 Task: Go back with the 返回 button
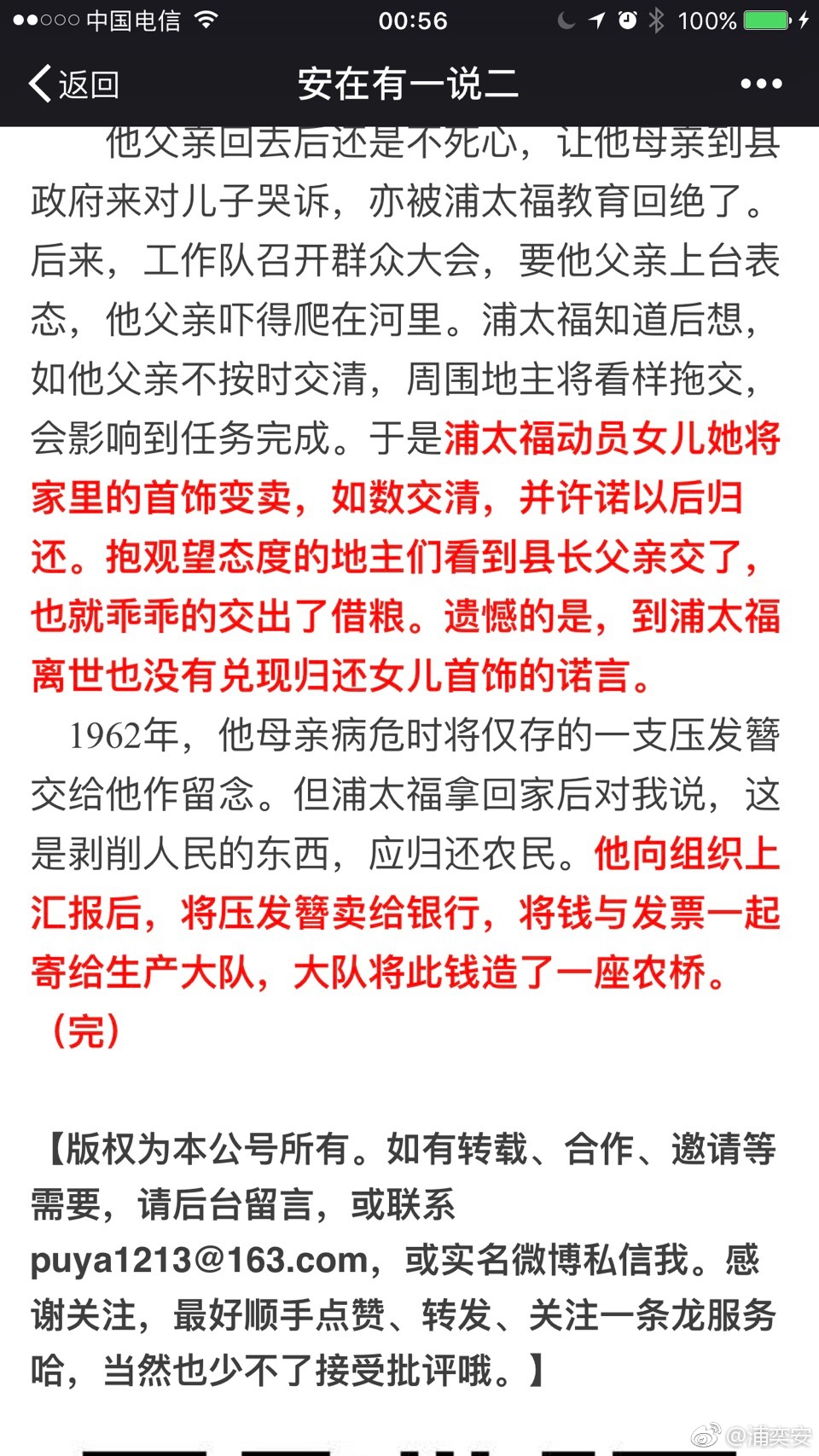pyautogui.click(x=74, y=84)
